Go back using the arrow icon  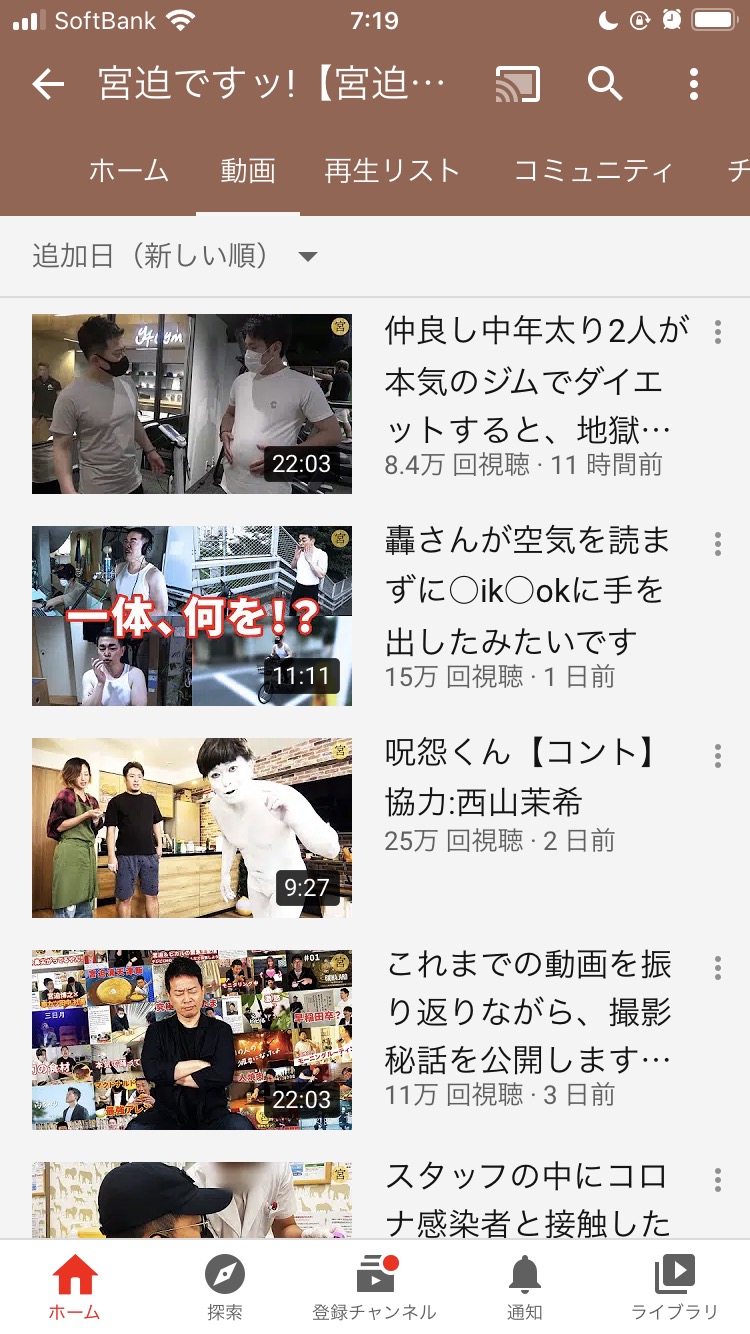(x=48, y=85)
